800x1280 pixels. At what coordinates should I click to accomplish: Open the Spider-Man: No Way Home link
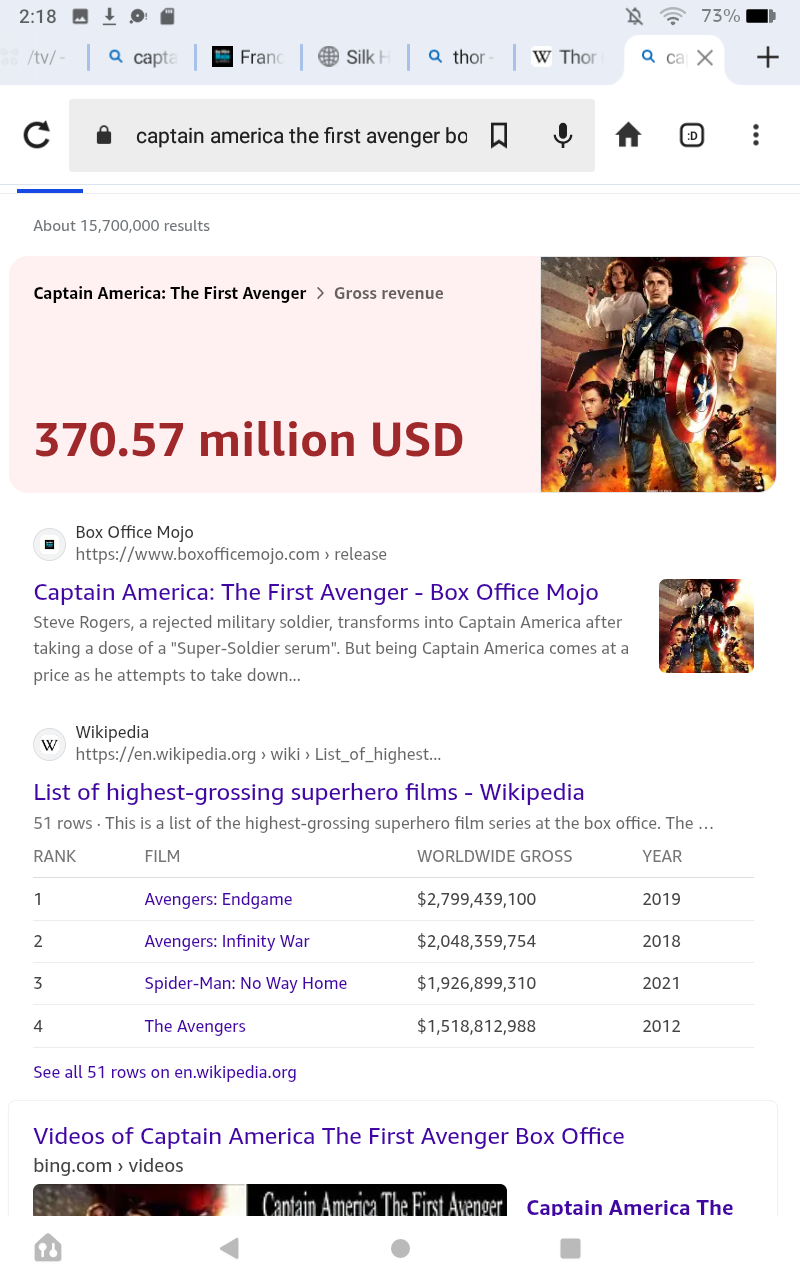[246, 983]
